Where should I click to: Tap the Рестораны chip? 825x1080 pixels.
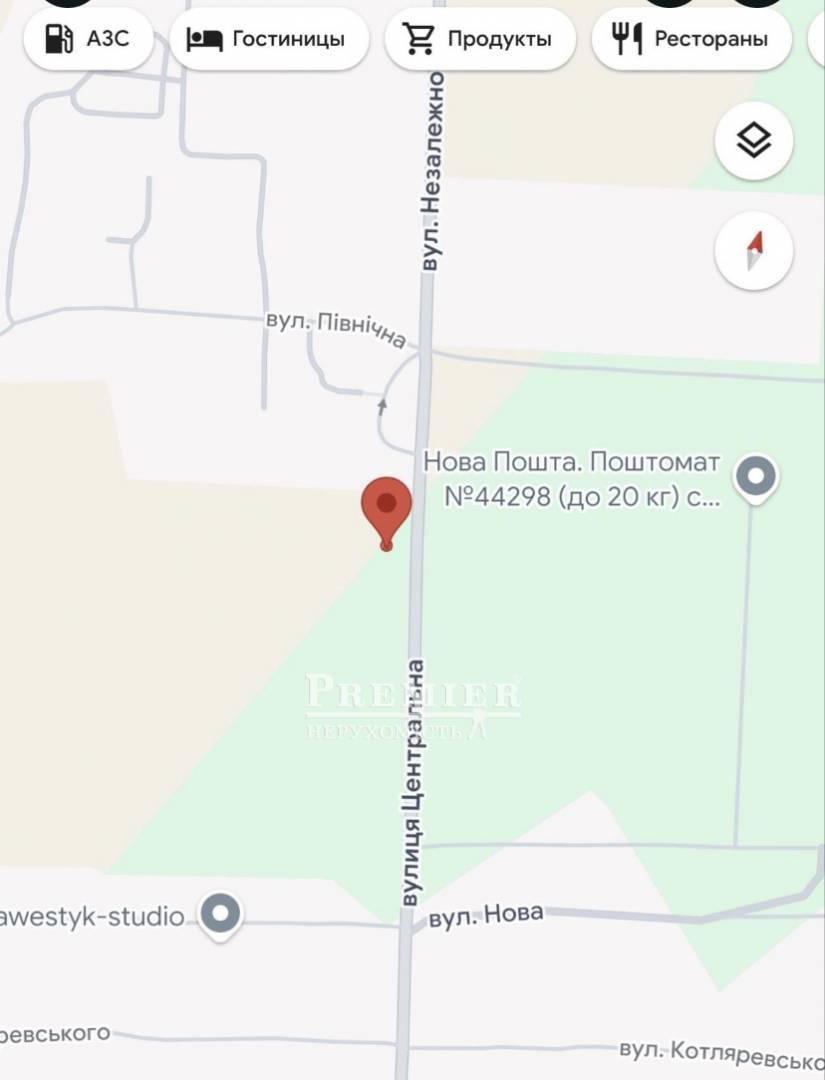[x=692, y=40]
